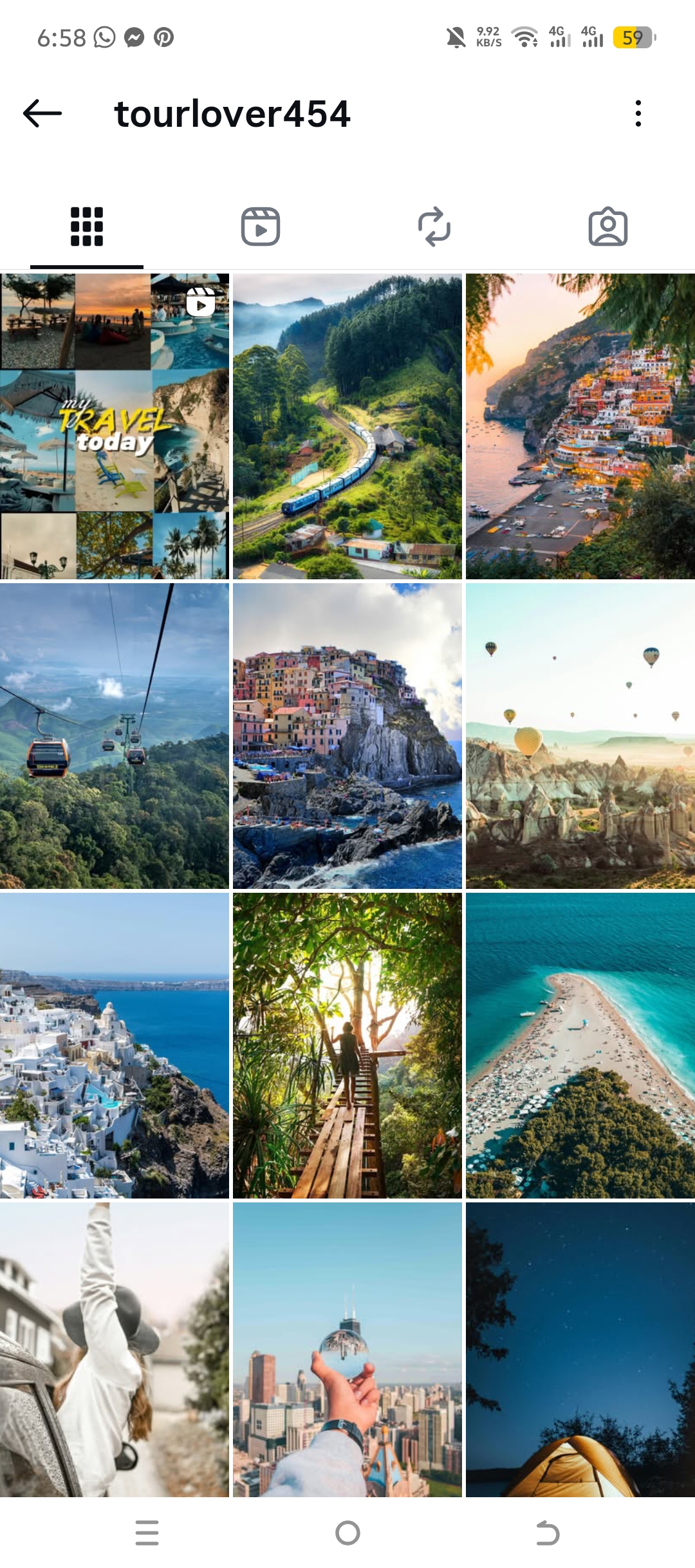
Task: Open the glass ball skyline post
Action: (x=347, y=1349)
